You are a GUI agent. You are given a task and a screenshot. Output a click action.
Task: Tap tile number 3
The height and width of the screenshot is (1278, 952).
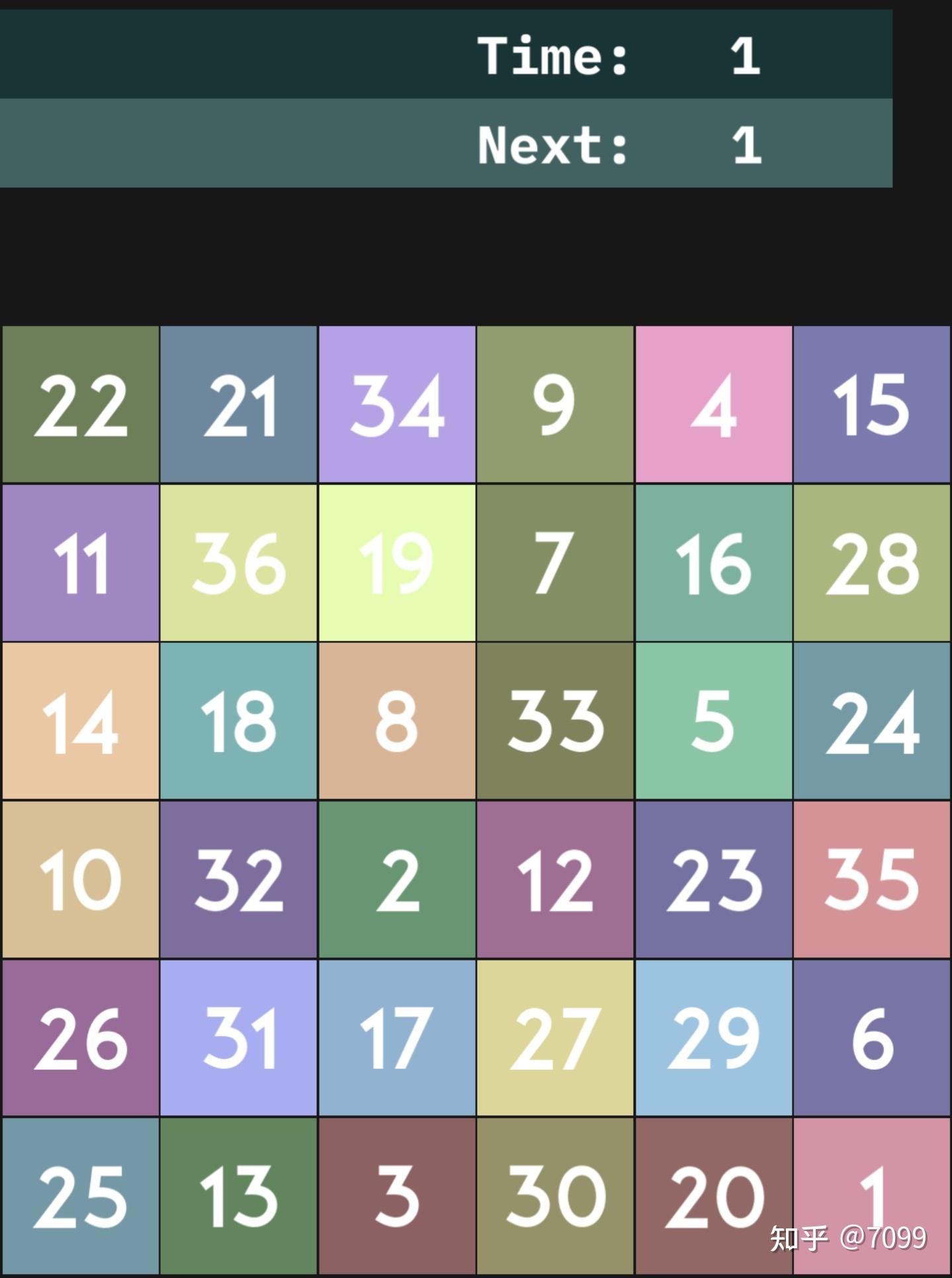[x=397, y=1195]
